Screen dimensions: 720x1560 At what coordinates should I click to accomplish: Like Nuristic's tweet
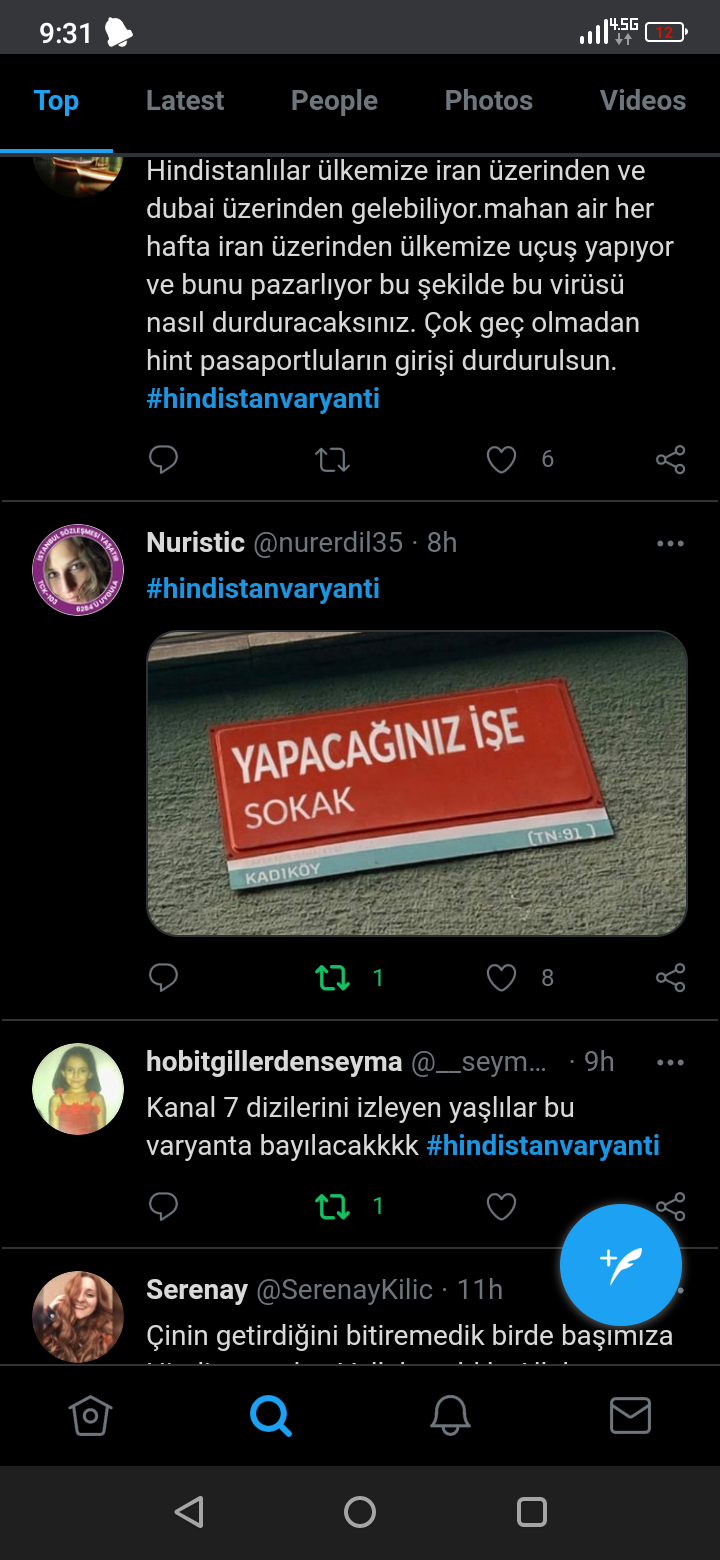[x=501, y=977]
